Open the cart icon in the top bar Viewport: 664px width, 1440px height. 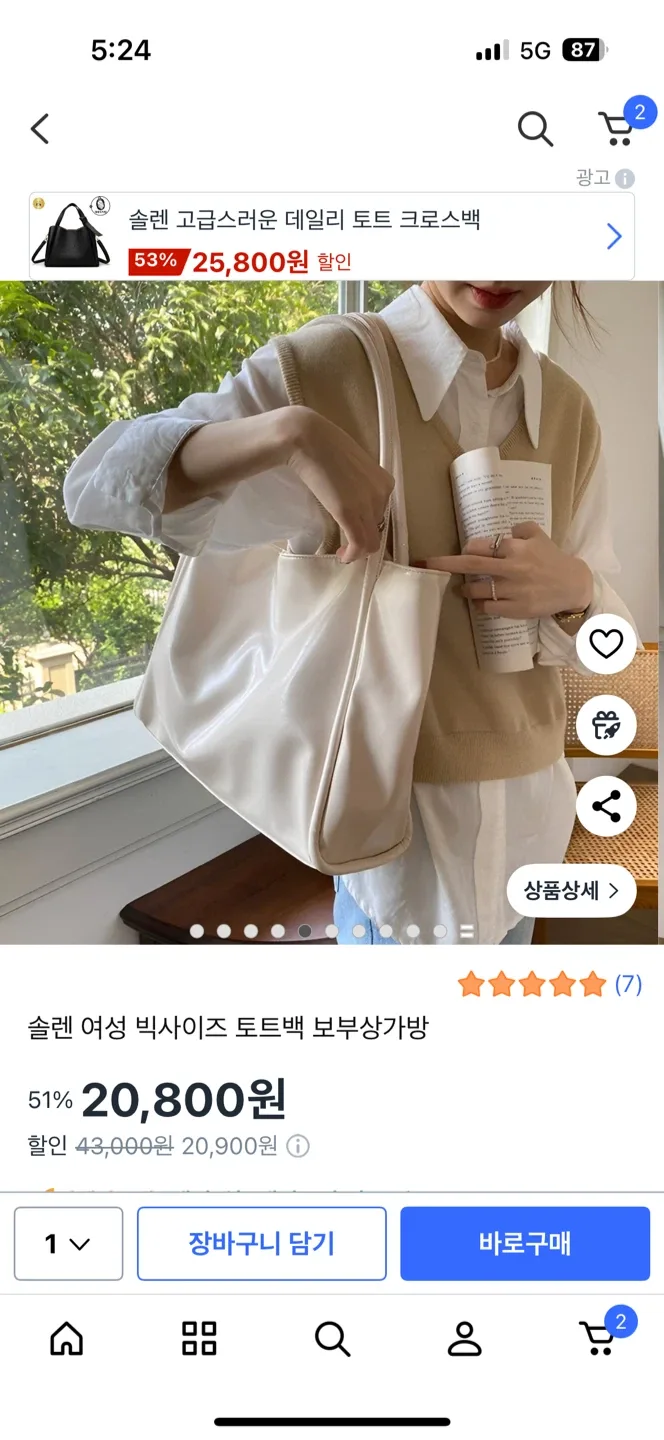618,127
